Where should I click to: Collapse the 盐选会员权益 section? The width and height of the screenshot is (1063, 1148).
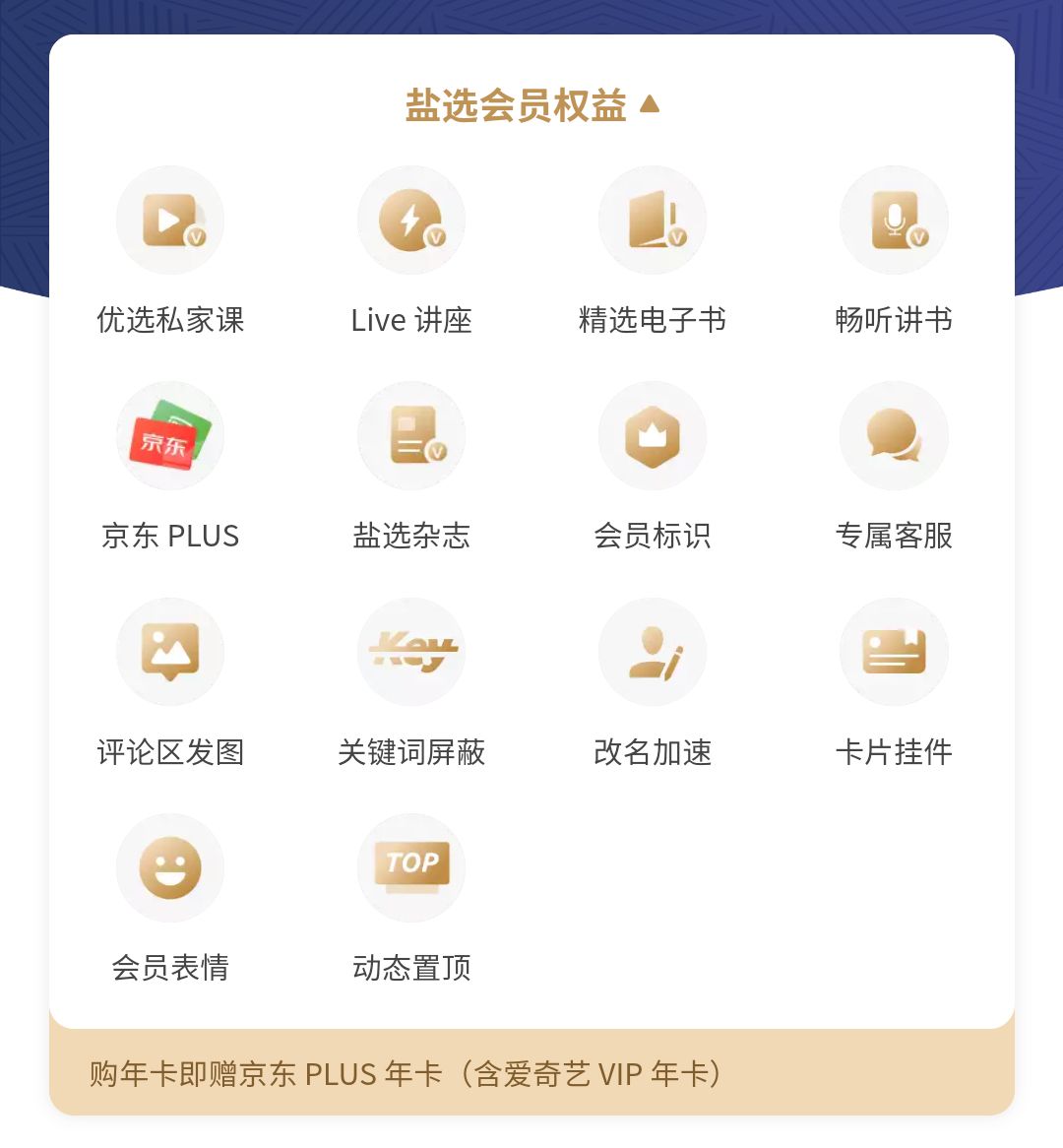pos(649,104)
